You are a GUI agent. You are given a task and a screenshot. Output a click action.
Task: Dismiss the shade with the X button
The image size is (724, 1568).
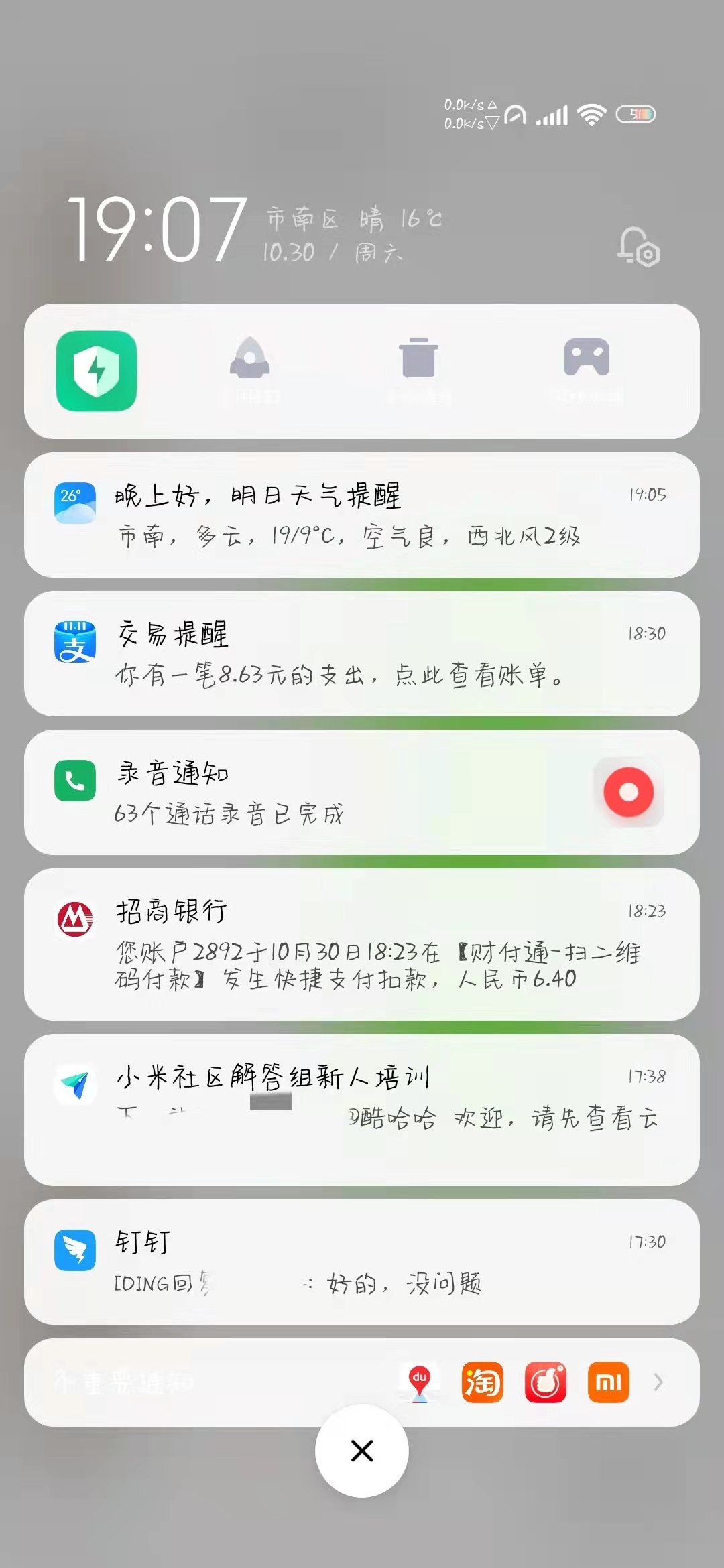click(x=362, y=1451)
